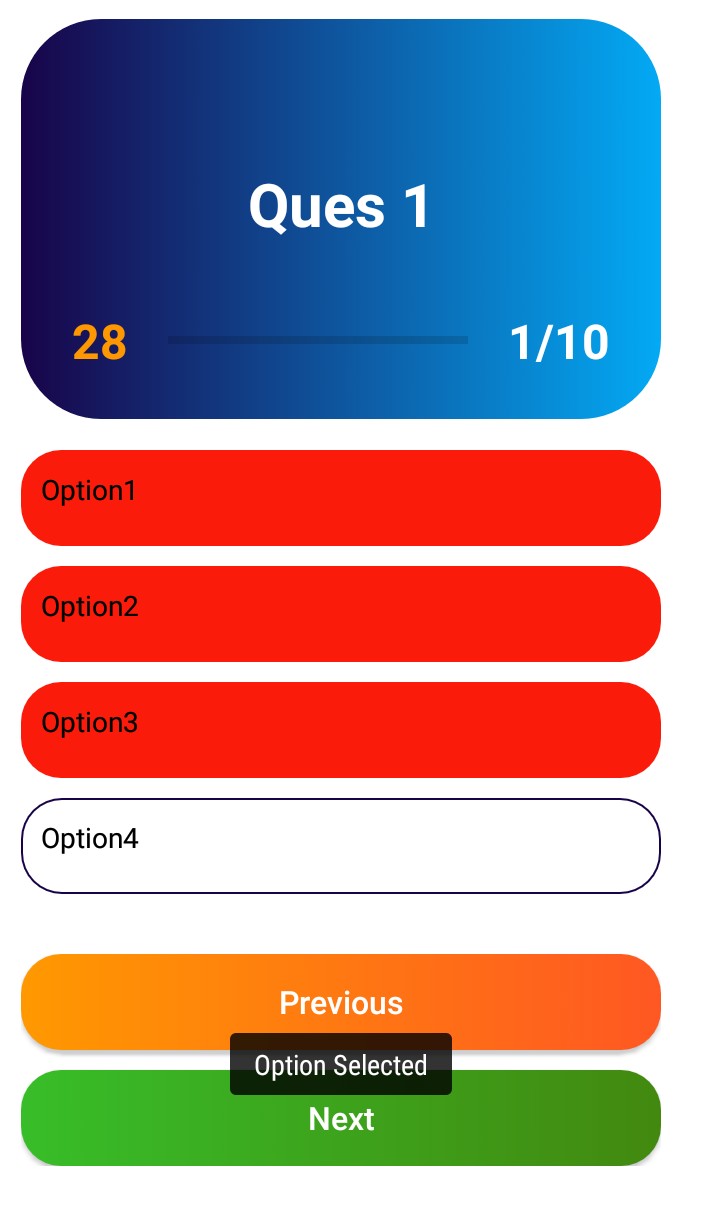Choose Option2 as the answer

[x=340, y=613]
